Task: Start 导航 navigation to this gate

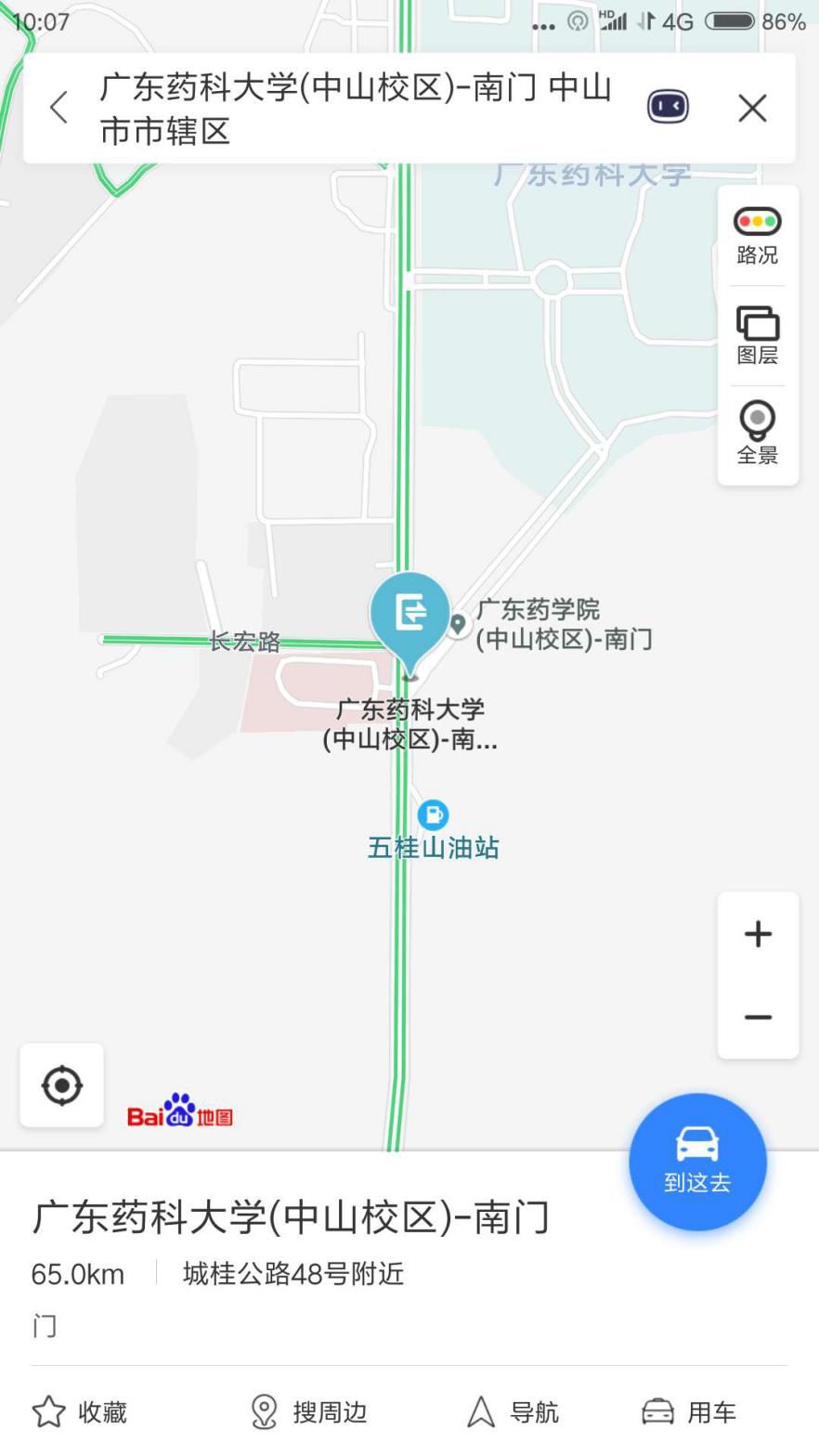Action: click(513, 1412)
